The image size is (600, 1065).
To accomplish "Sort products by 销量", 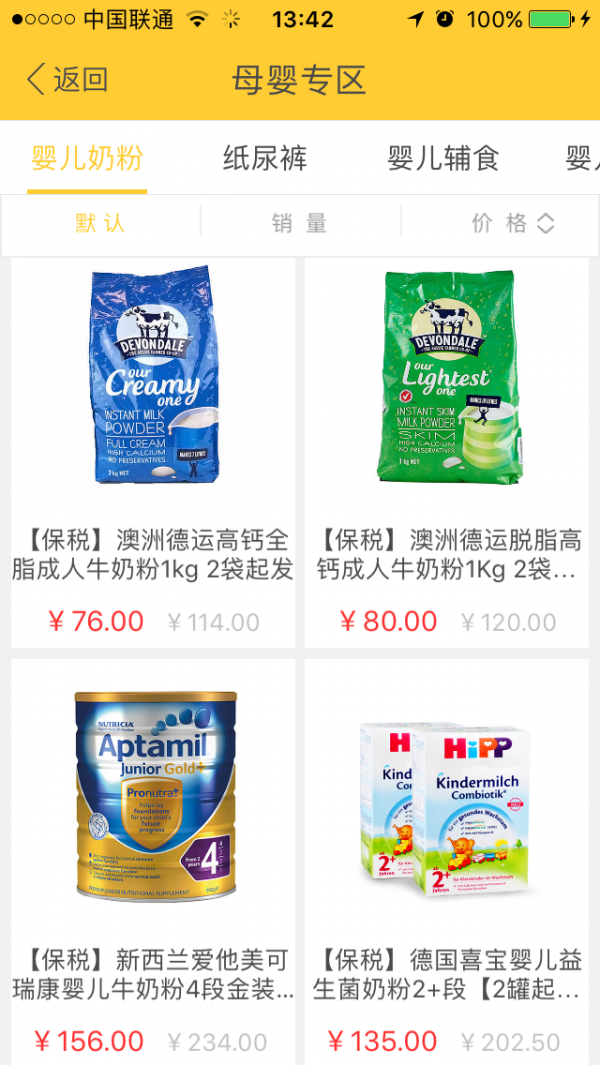I will [300, 223].
